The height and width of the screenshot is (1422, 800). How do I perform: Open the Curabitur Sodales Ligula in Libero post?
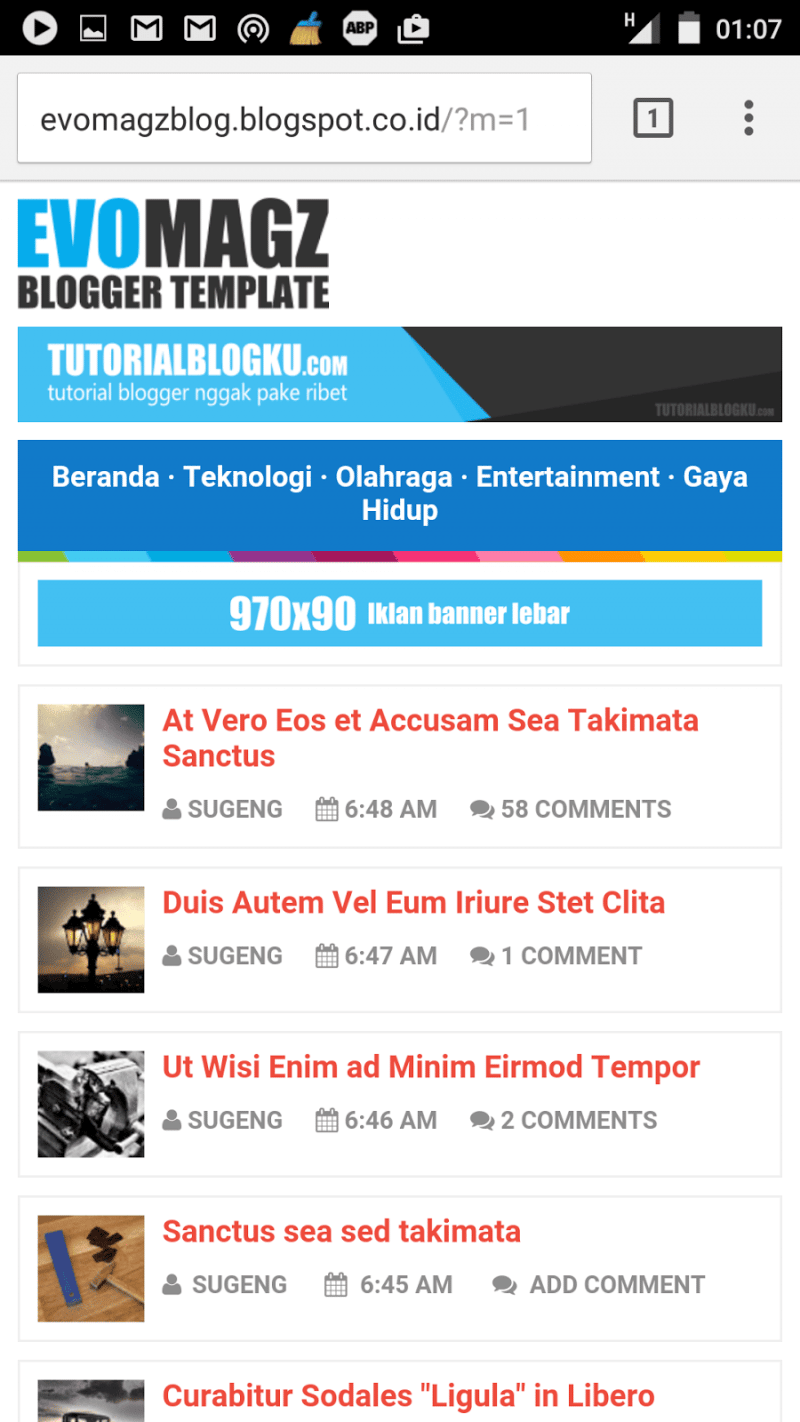(x=408, y=1395)
